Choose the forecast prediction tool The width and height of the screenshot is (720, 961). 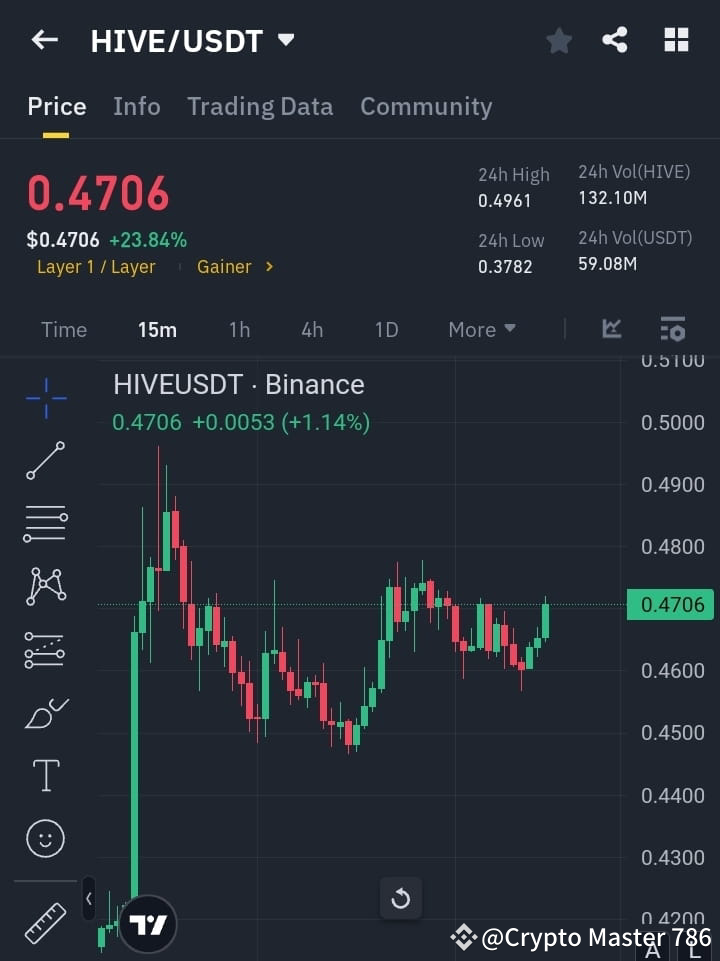point(44,650)
